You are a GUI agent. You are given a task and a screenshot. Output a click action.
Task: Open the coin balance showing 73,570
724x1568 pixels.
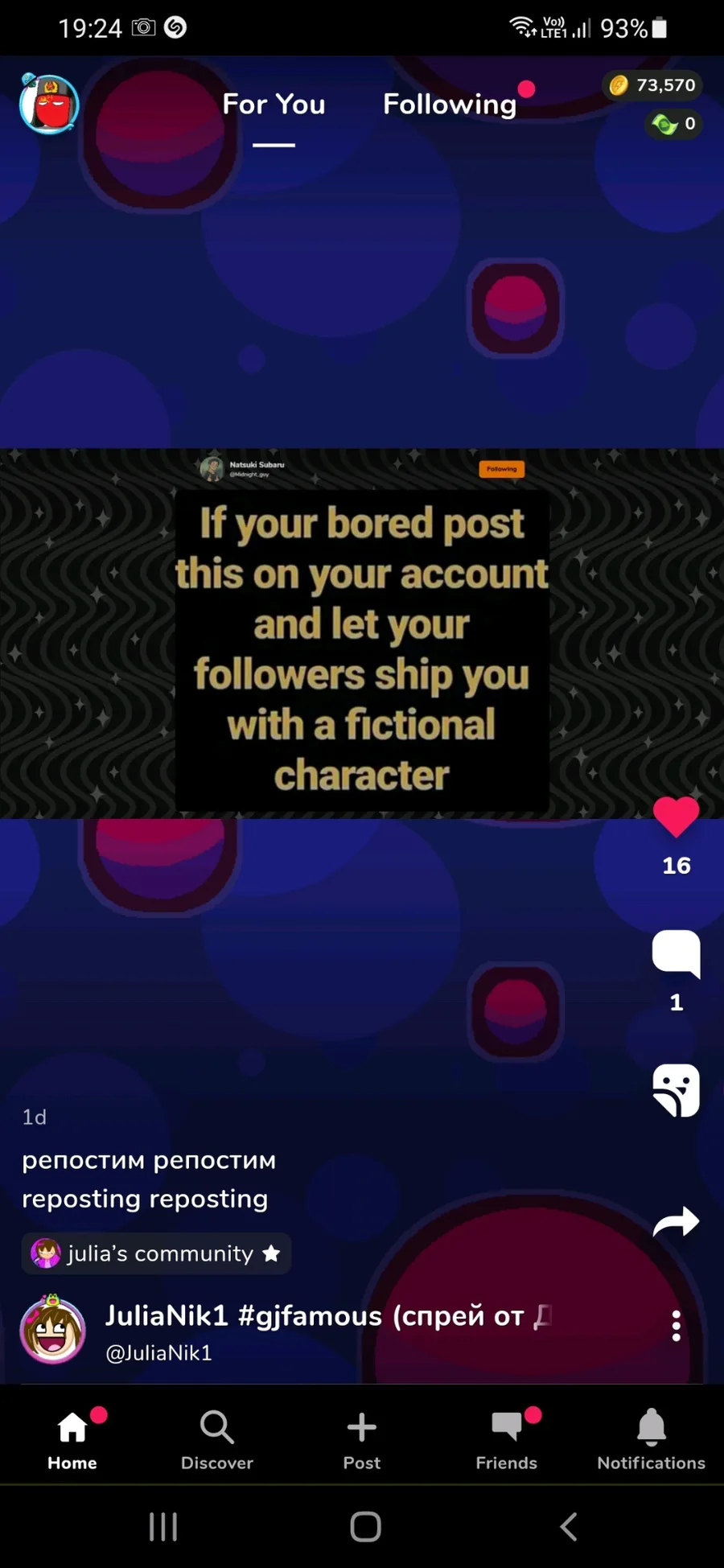(652, 85)
